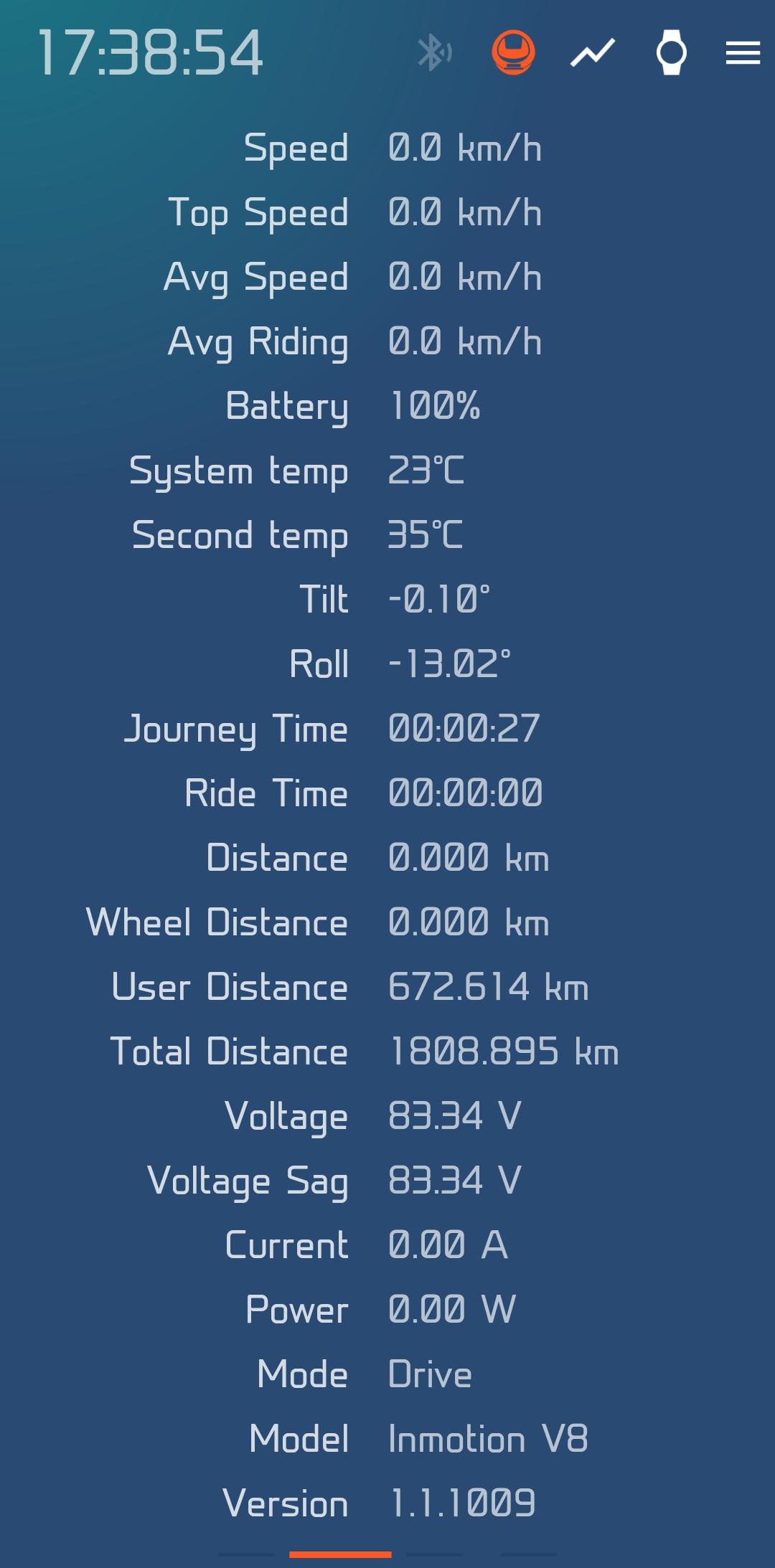Image resolution: width=775 pixels, height=1568 pixels.
Task: Start logging with the graph line icon
Action: point(593,52)
